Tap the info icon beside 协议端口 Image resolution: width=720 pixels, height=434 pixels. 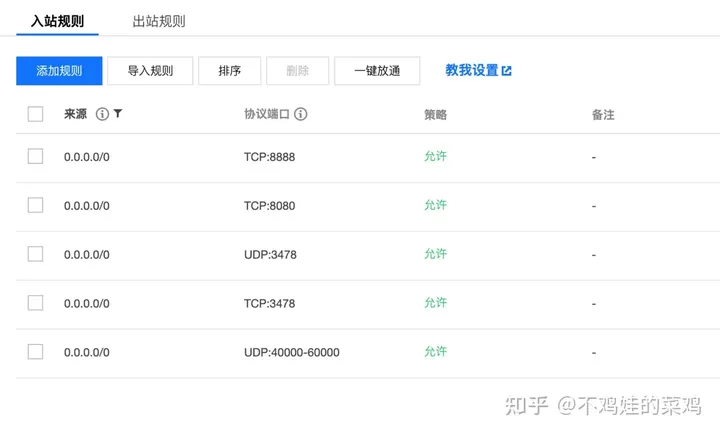tap(300, 114)
